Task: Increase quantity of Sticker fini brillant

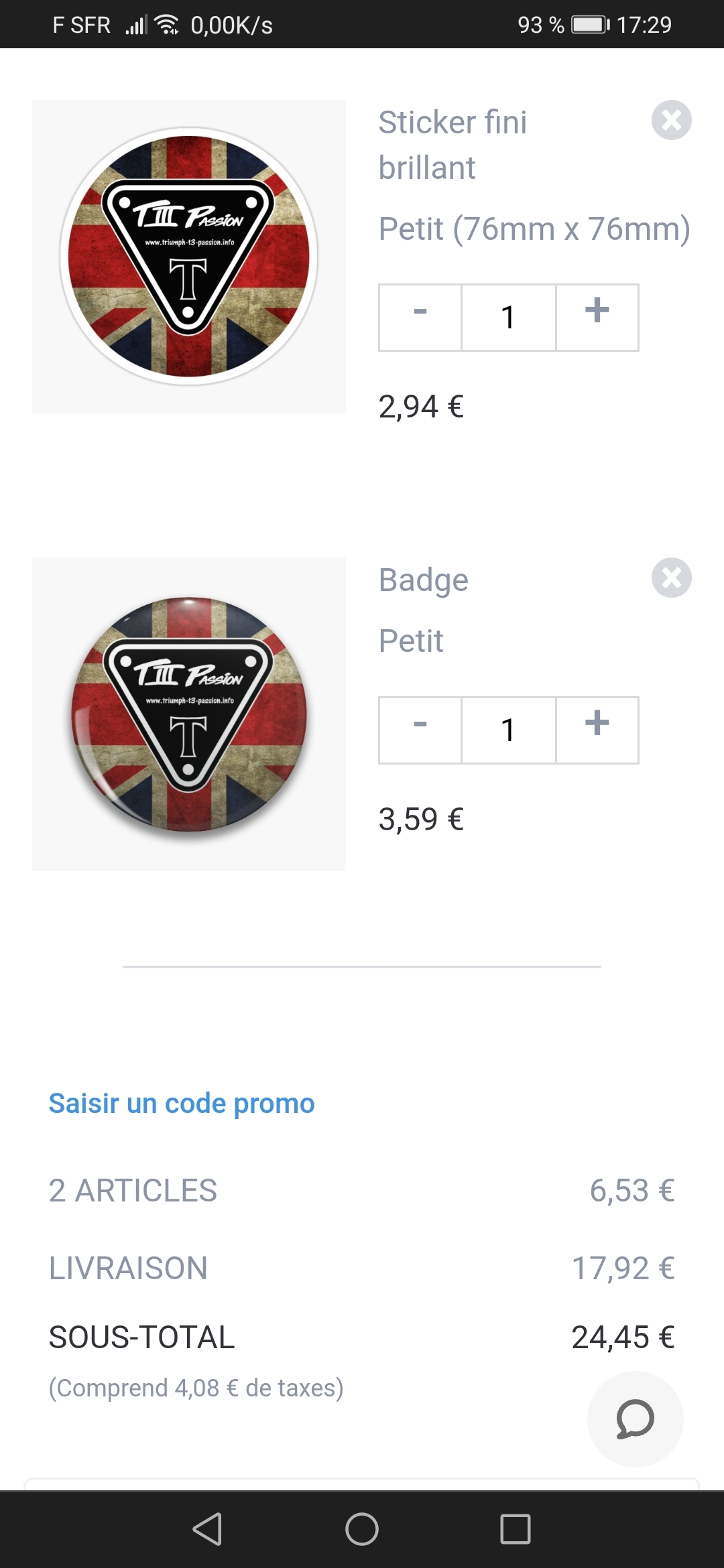Action: click(597, 318)
